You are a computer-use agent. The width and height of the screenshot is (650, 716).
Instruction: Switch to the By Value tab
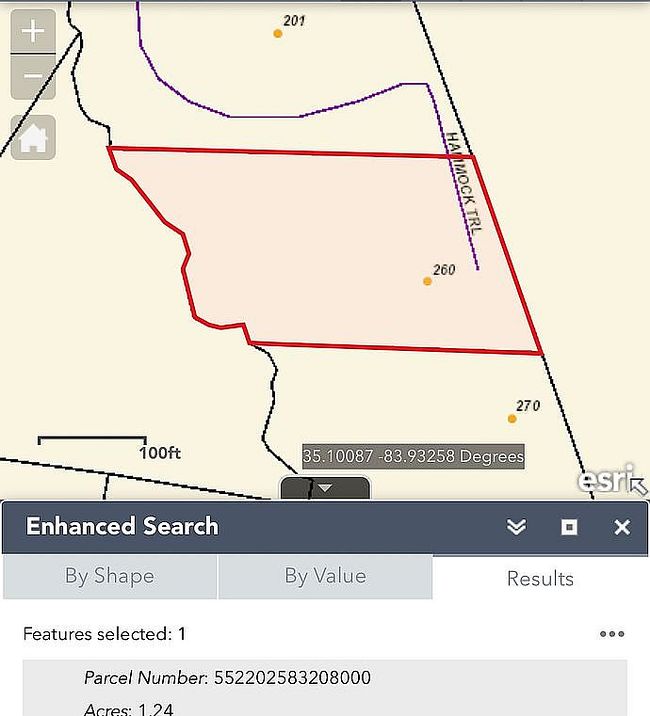(x=325, y=576)
